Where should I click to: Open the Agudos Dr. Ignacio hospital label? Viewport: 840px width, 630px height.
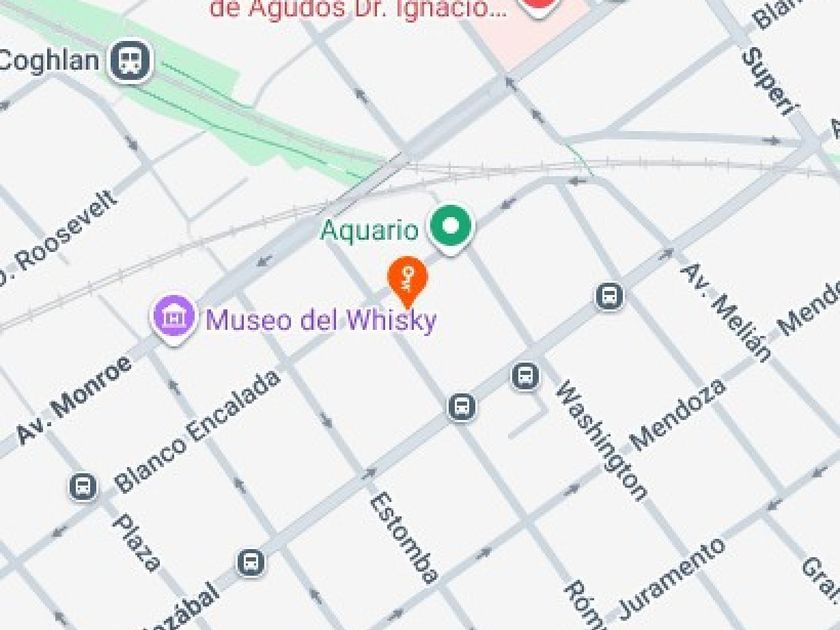(358, 10)
